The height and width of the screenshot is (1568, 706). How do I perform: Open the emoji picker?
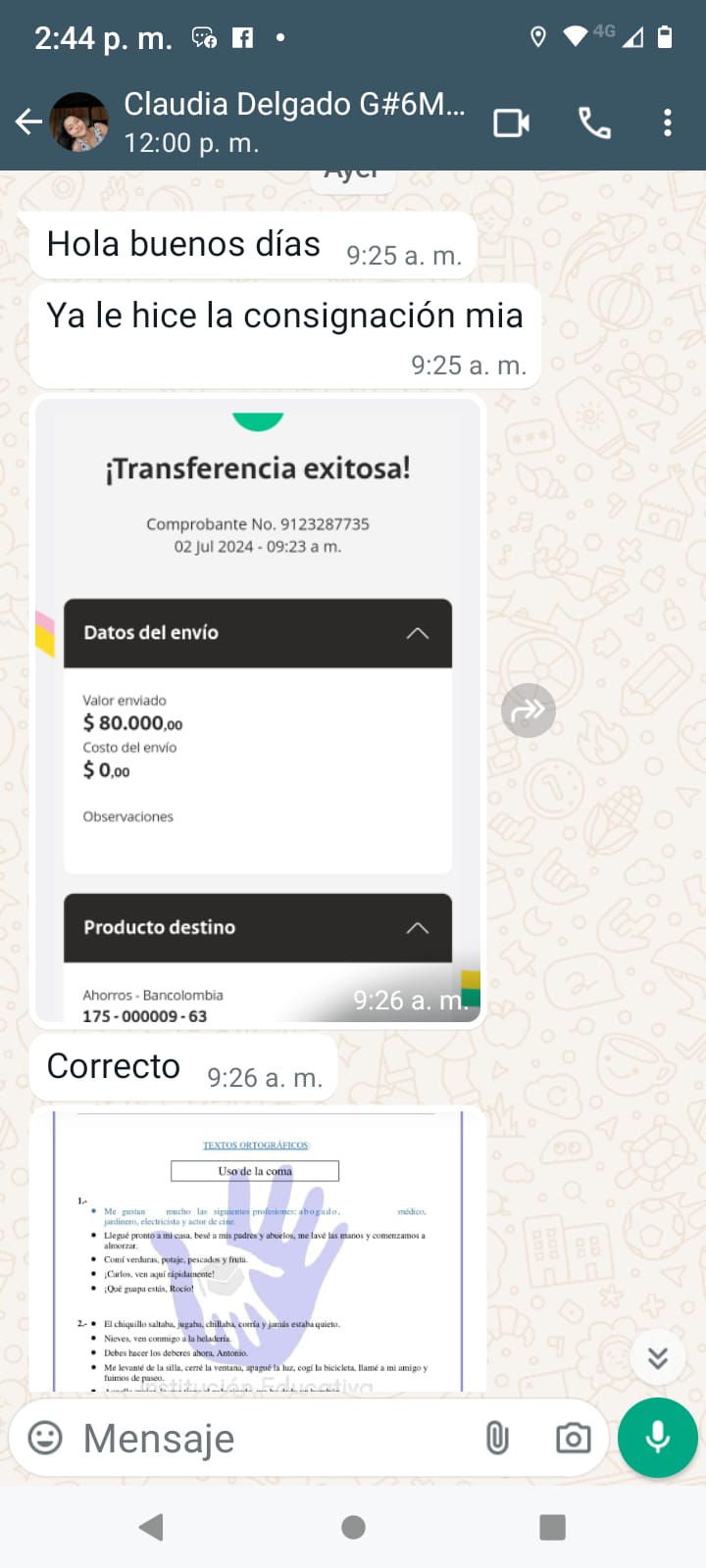[45, 1438]
